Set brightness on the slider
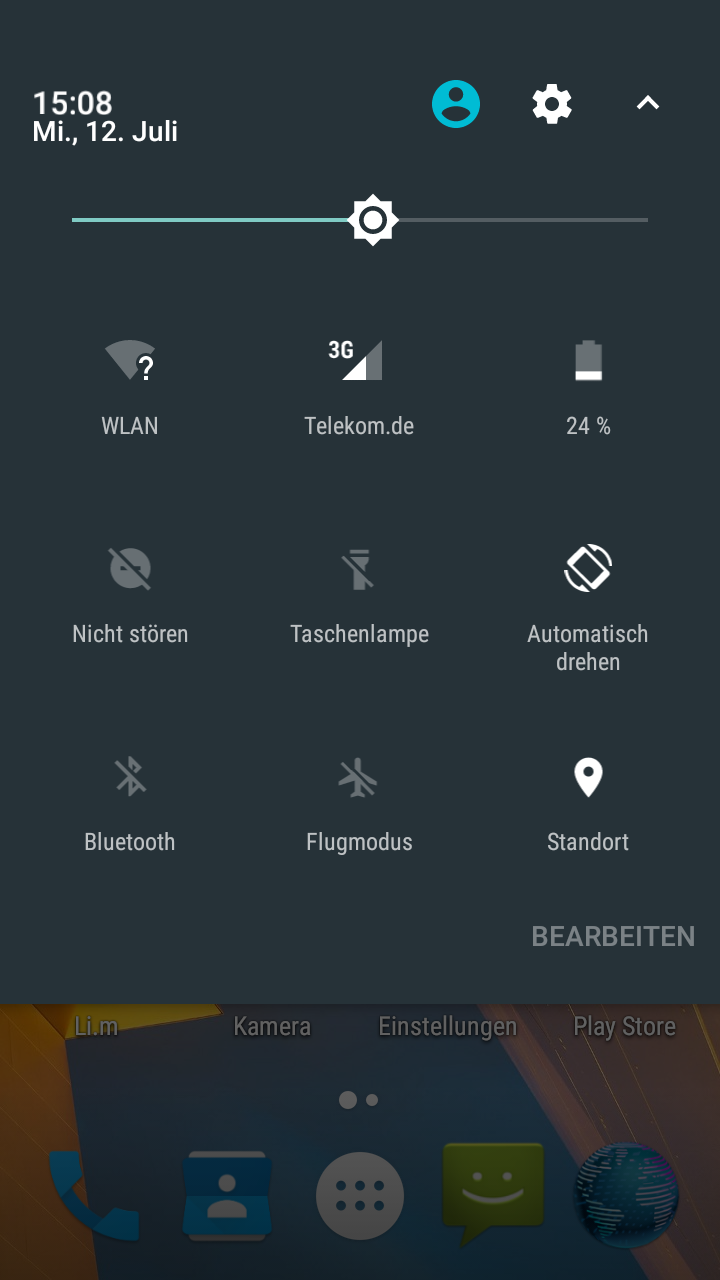This screenshot has width=720, height=1280. pos(360,220)
